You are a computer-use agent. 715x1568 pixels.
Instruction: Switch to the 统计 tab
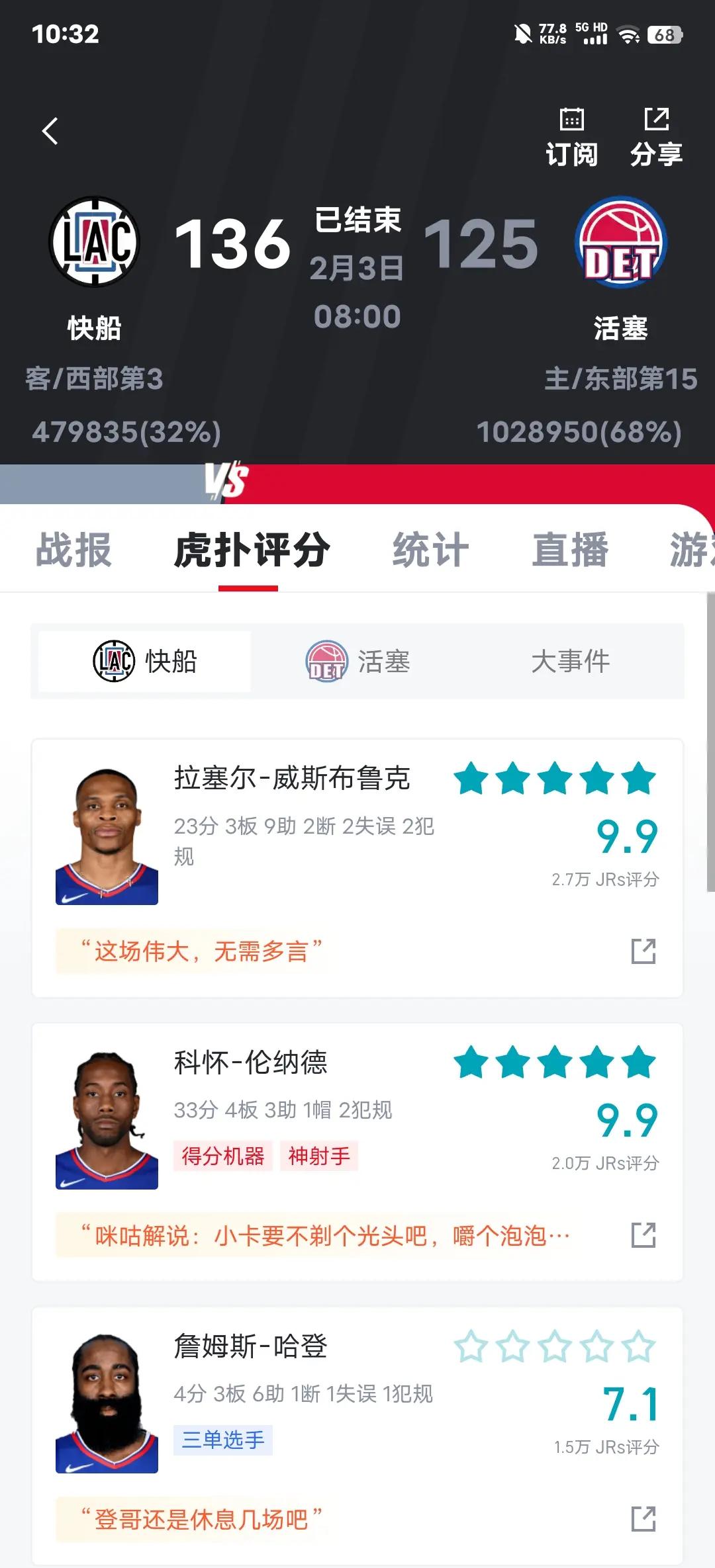click(430, 550)
